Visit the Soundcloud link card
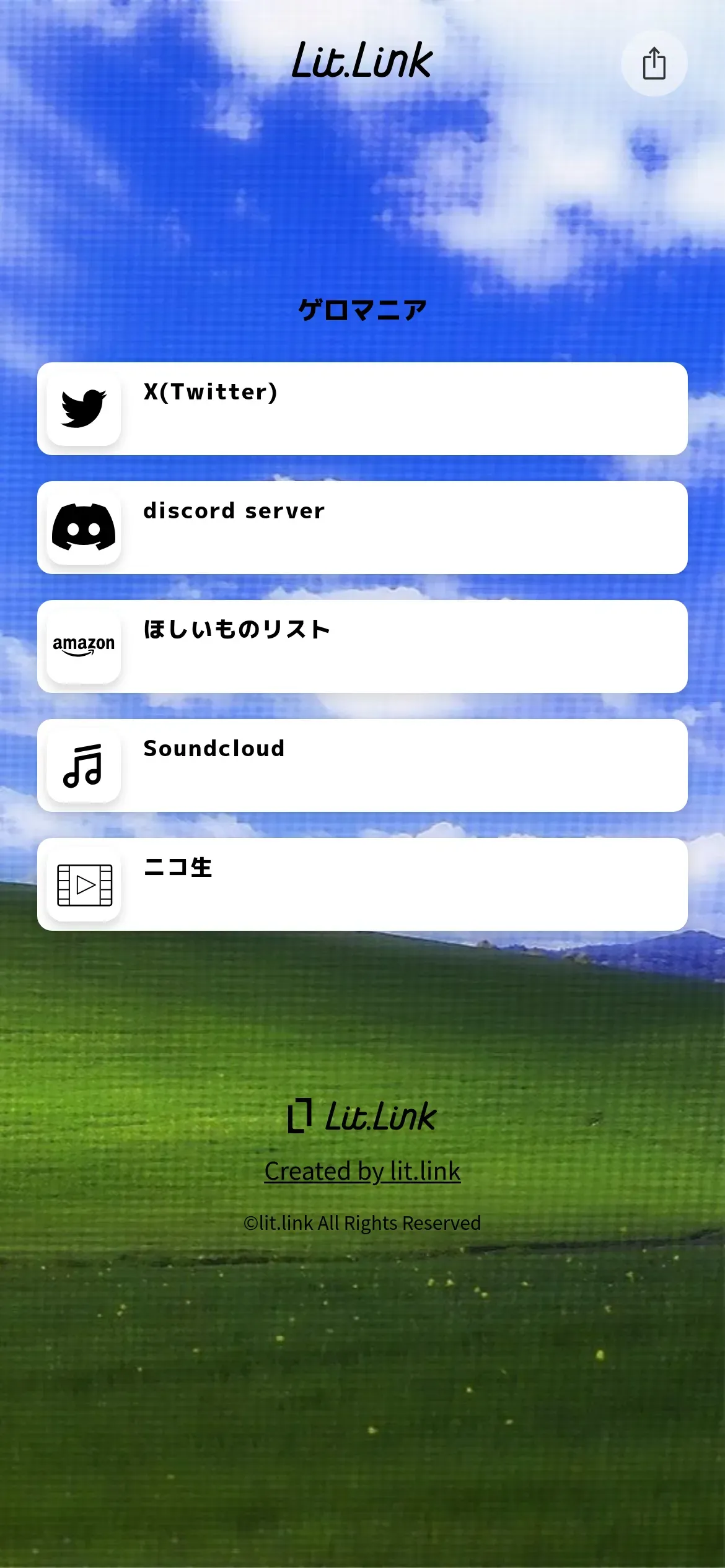The width and height of the screenshot is (725, 1568). pos(362,765)
